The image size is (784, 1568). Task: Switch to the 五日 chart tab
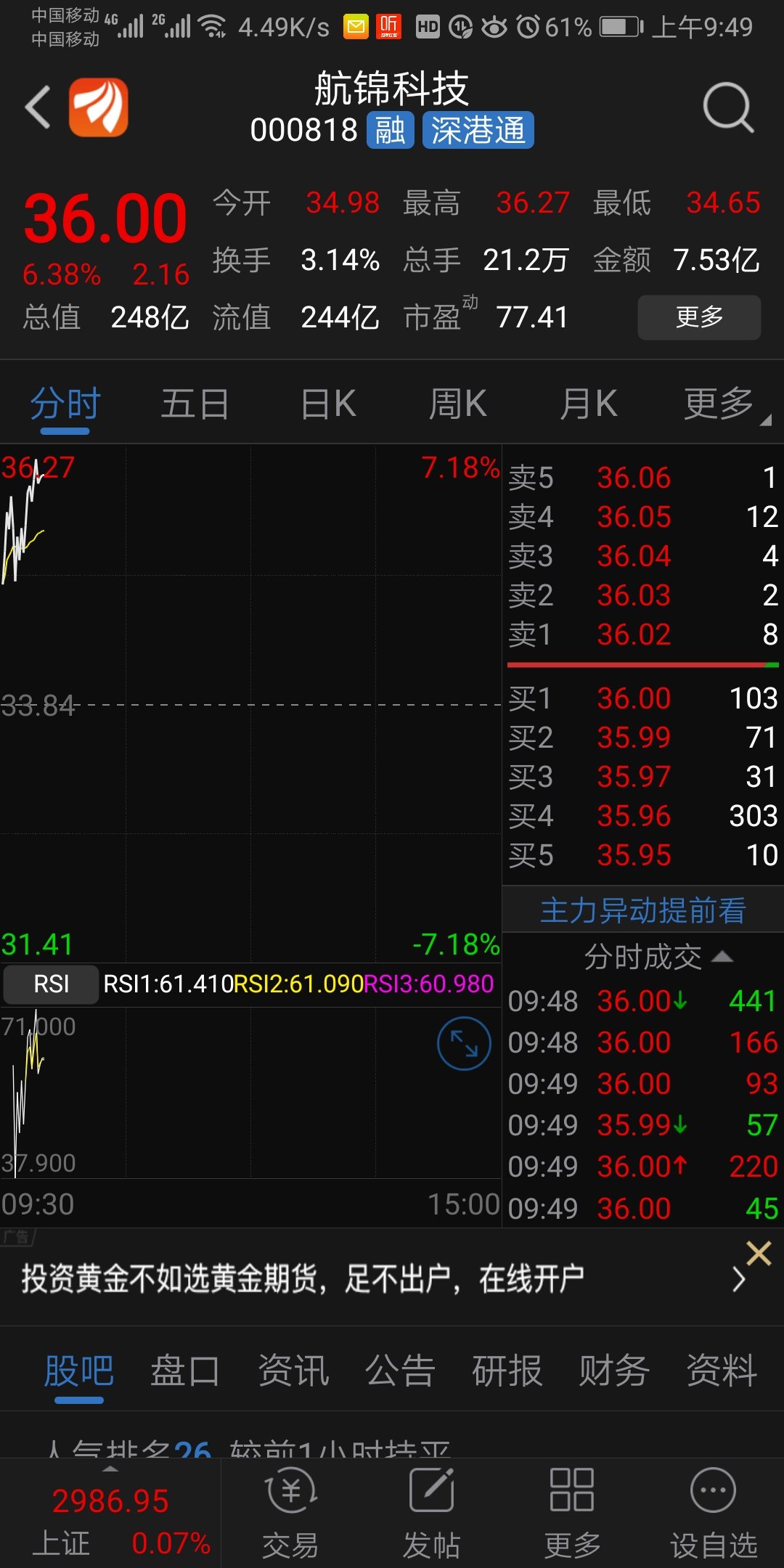(x=195, y=404)
